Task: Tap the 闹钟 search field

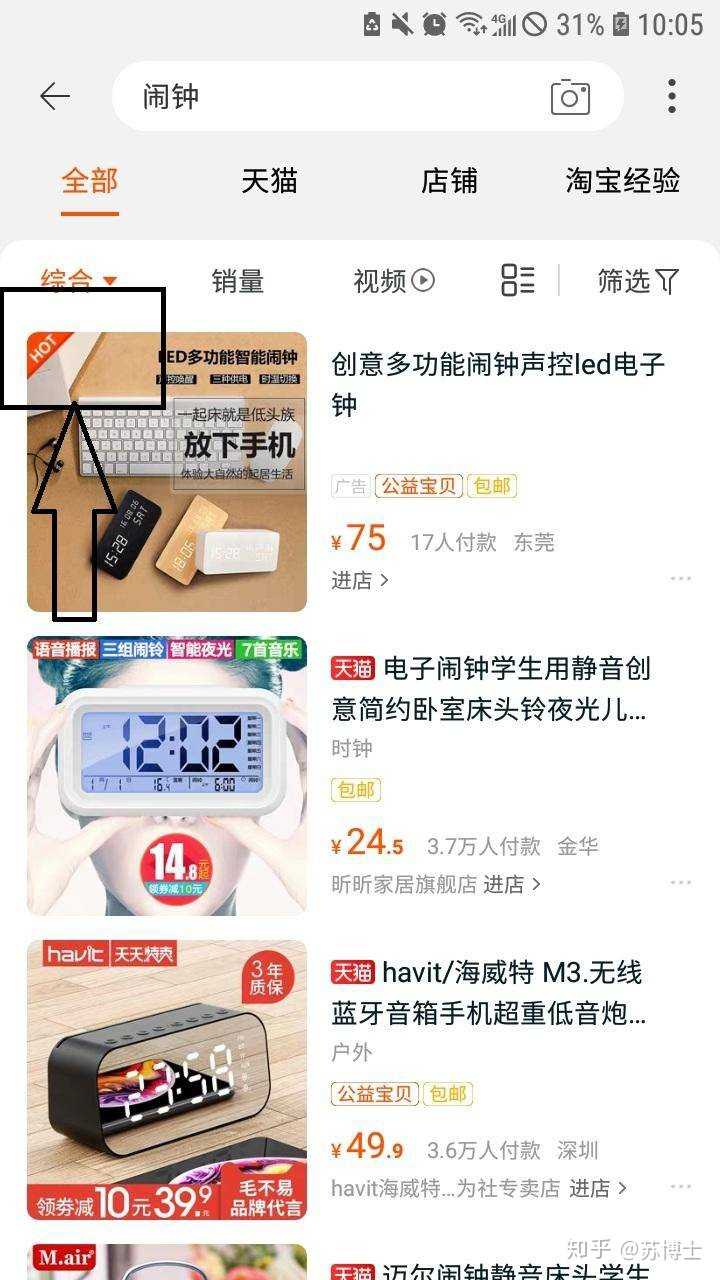Action: tap(330, 96)
